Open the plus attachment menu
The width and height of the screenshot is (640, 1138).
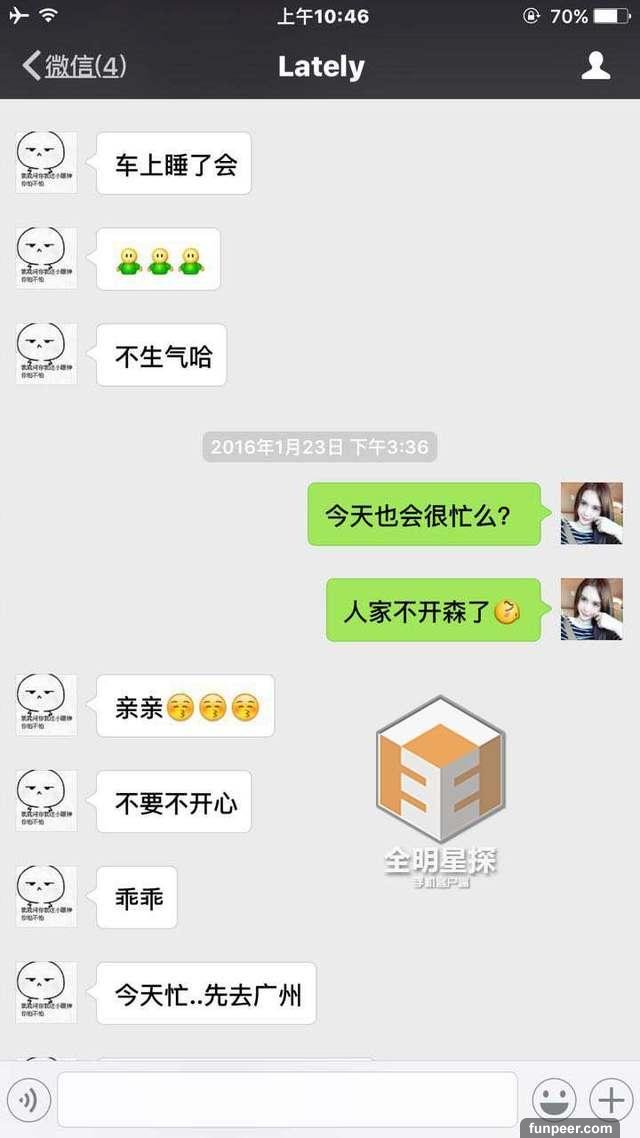point(610,1100)
